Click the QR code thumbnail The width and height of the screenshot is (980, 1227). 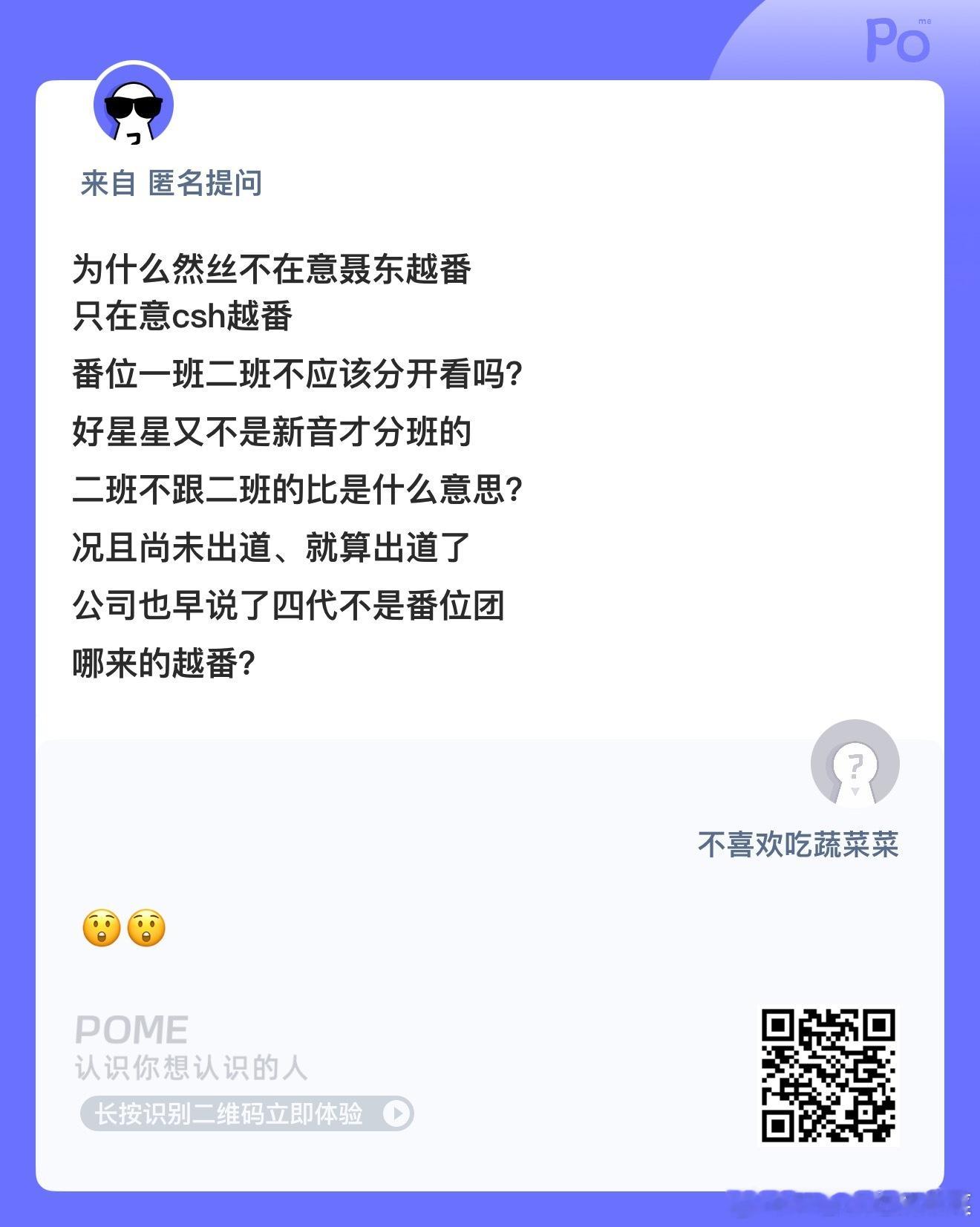point(831,1076)
